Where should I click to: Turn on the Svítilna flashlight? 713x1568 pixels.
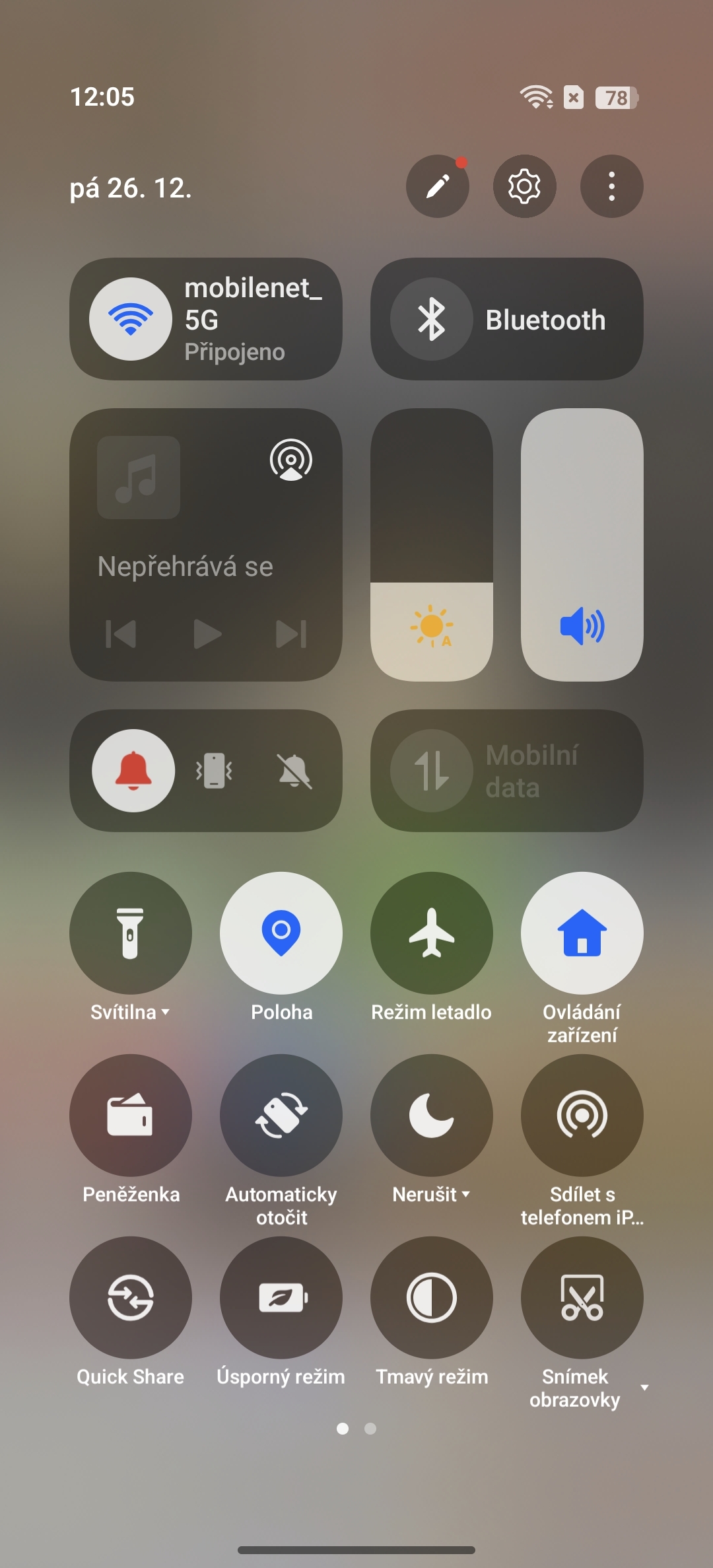point(131,933)
